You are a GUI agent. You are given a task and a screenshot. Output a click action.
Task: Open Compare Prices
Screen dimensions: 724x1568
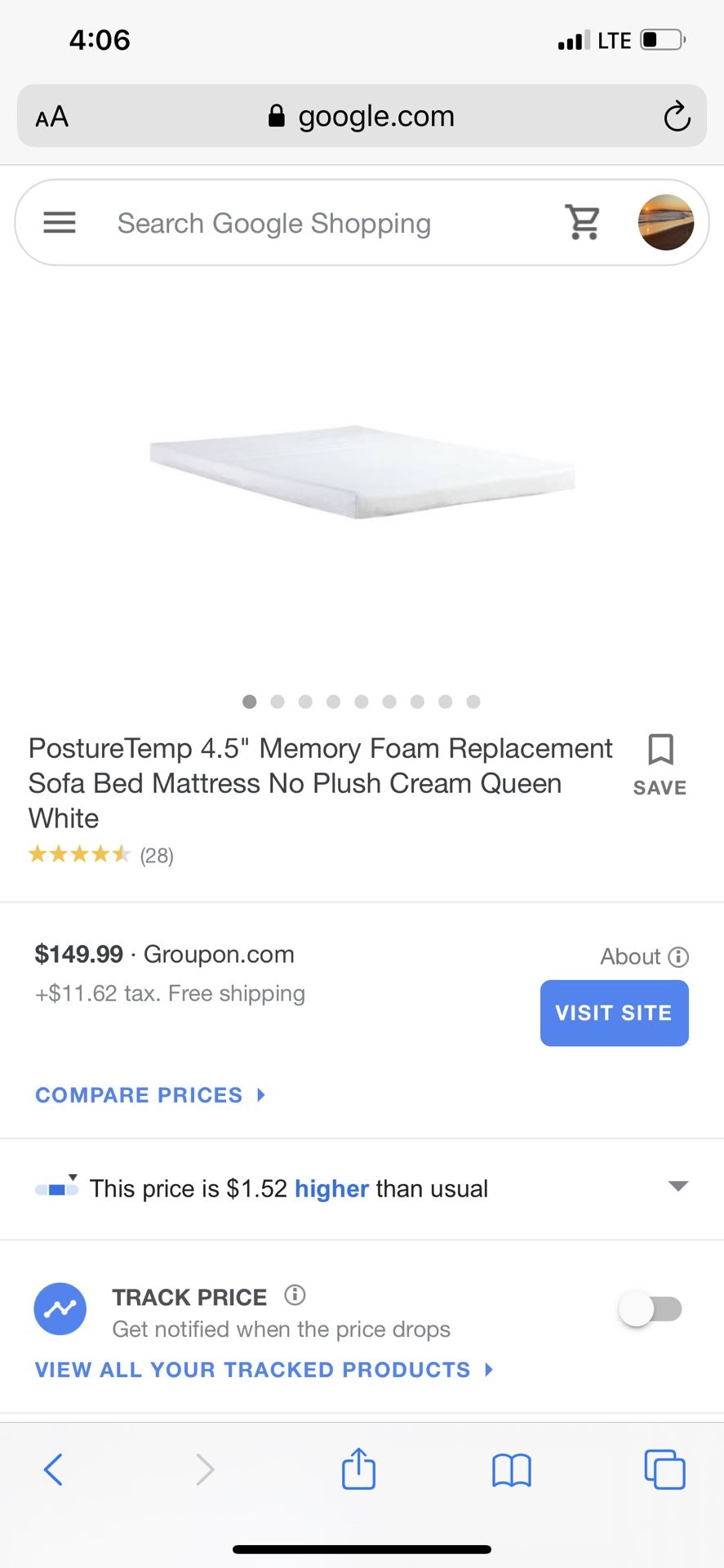click(150, 1095)
